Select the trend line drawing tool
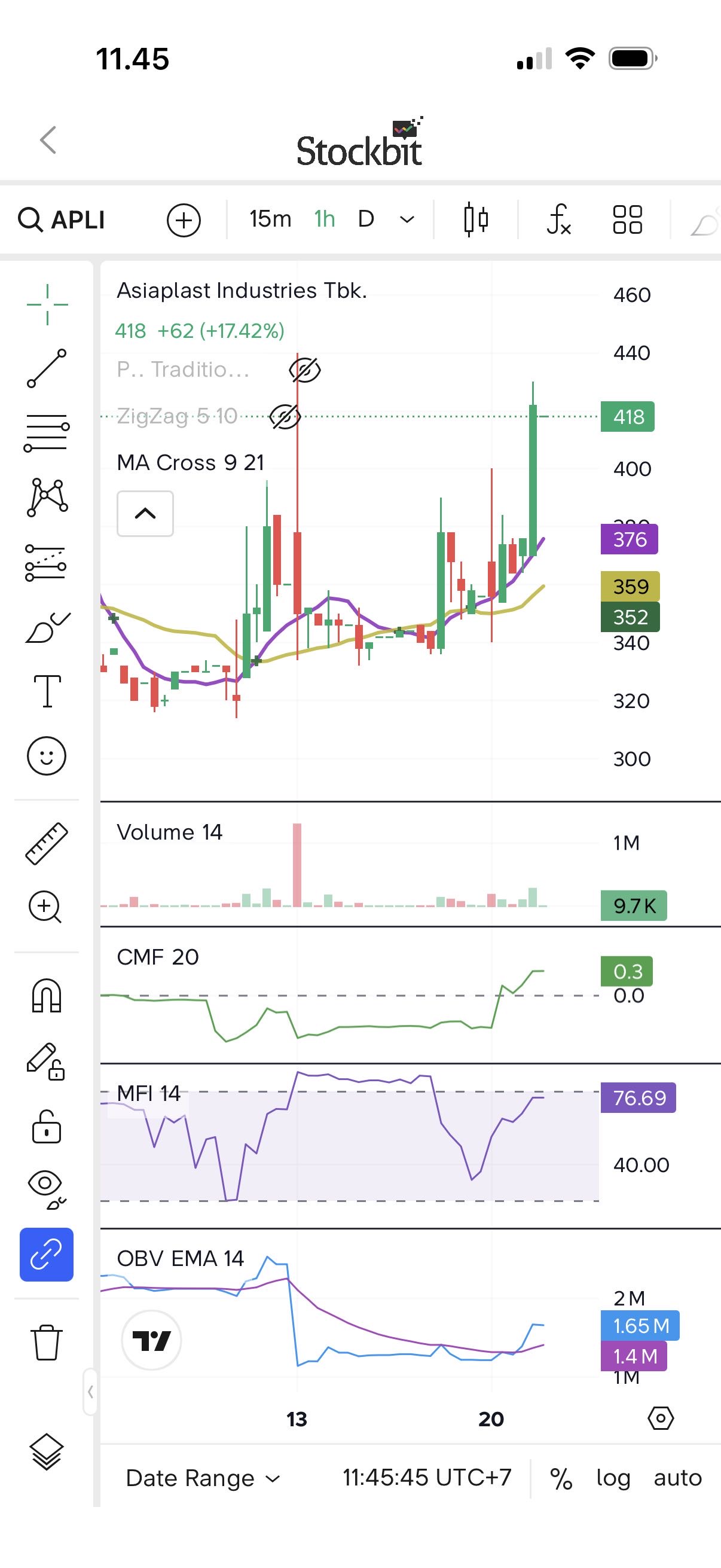This screenshot has height=1568, width=721. point(47,368)
